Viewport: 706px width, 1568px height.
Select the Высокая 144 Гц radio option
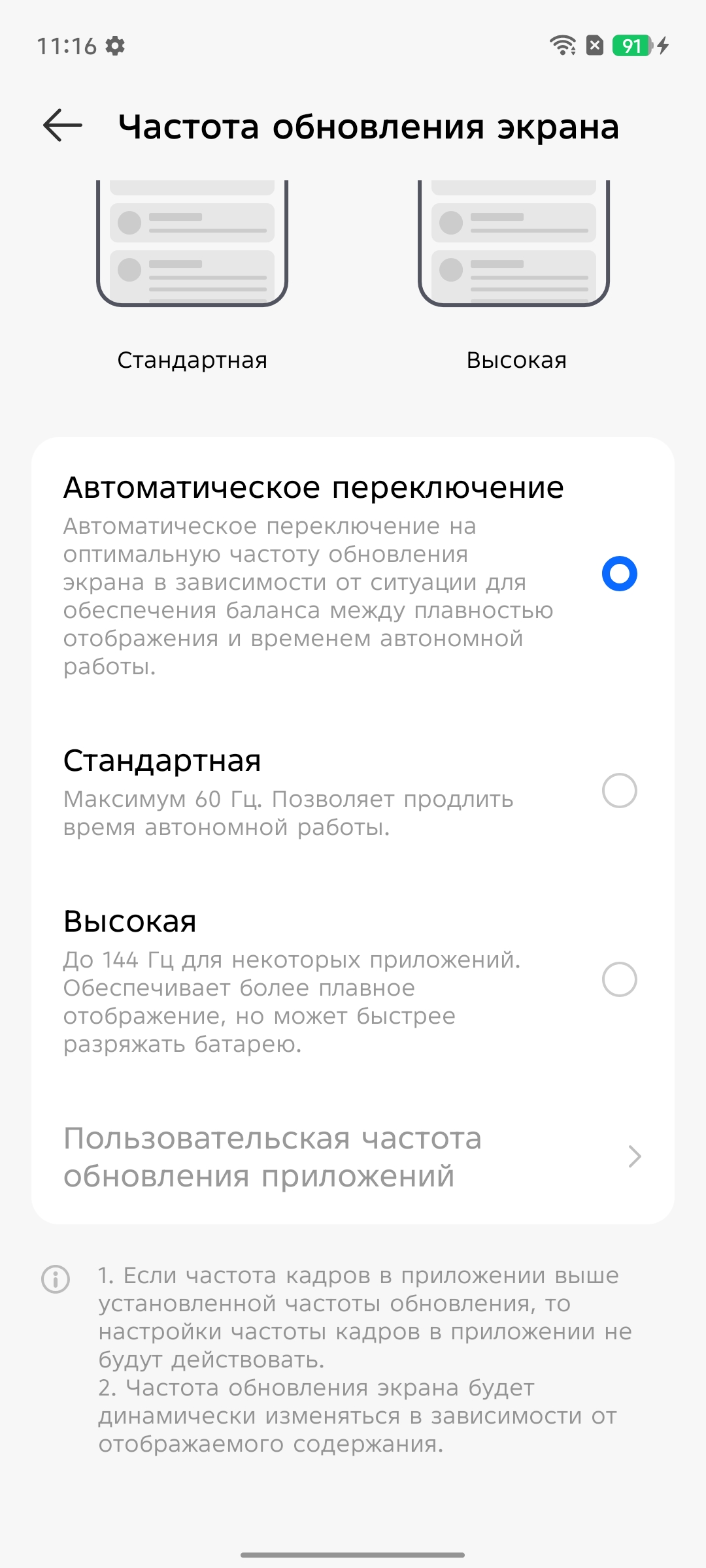tap(619, 979)
